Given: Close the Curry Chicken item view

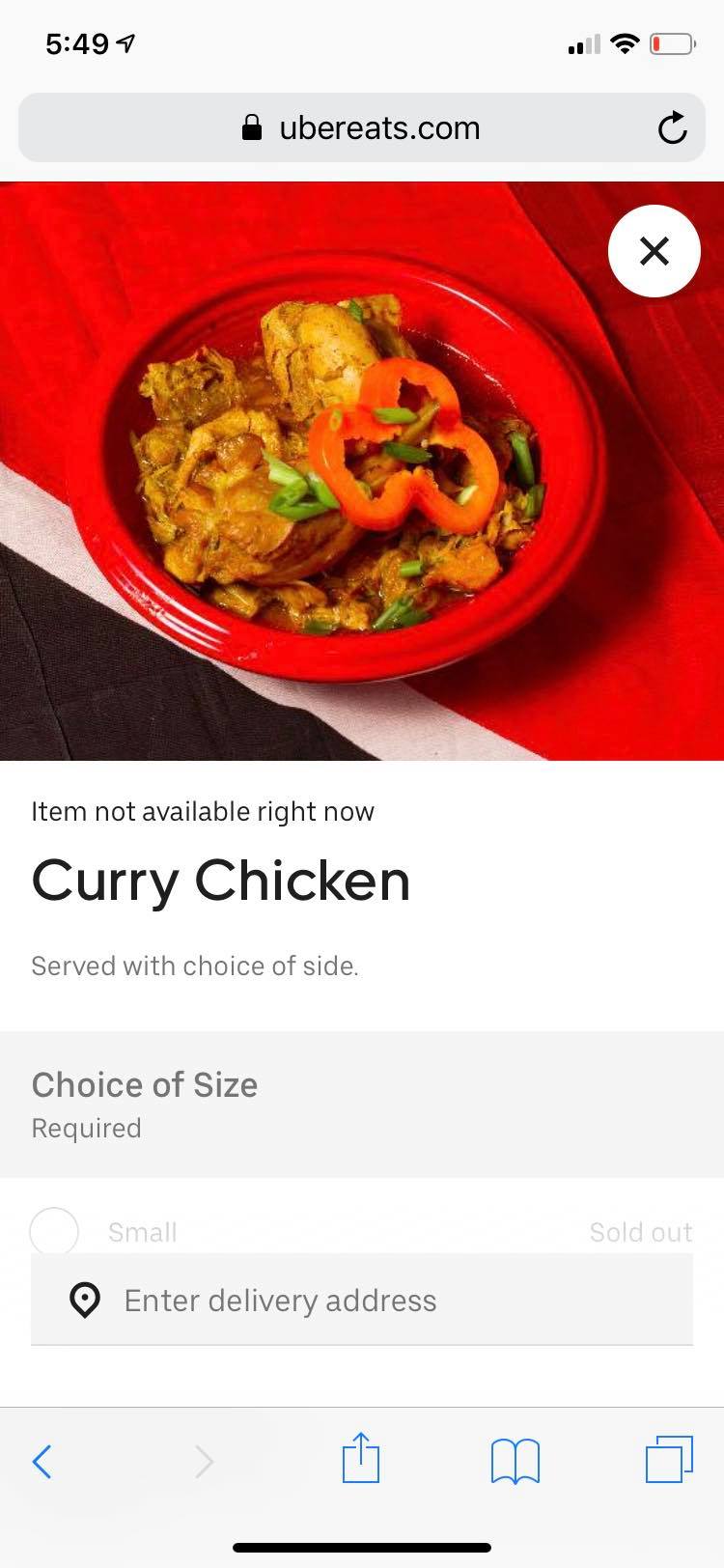Looking at the screenshot, I should (x=654, y=251).
